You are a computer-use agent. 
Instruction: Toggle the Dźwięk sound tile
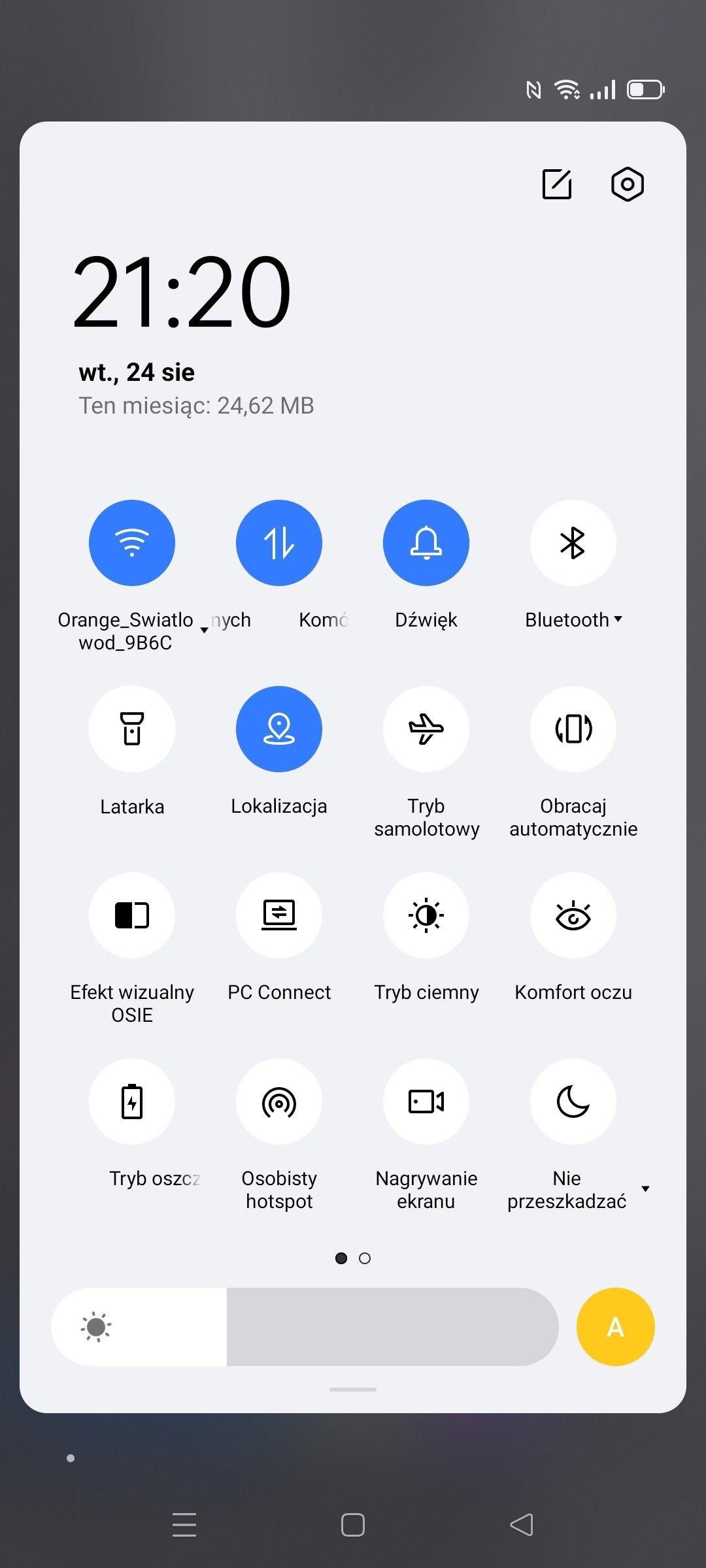pos(426,543)
